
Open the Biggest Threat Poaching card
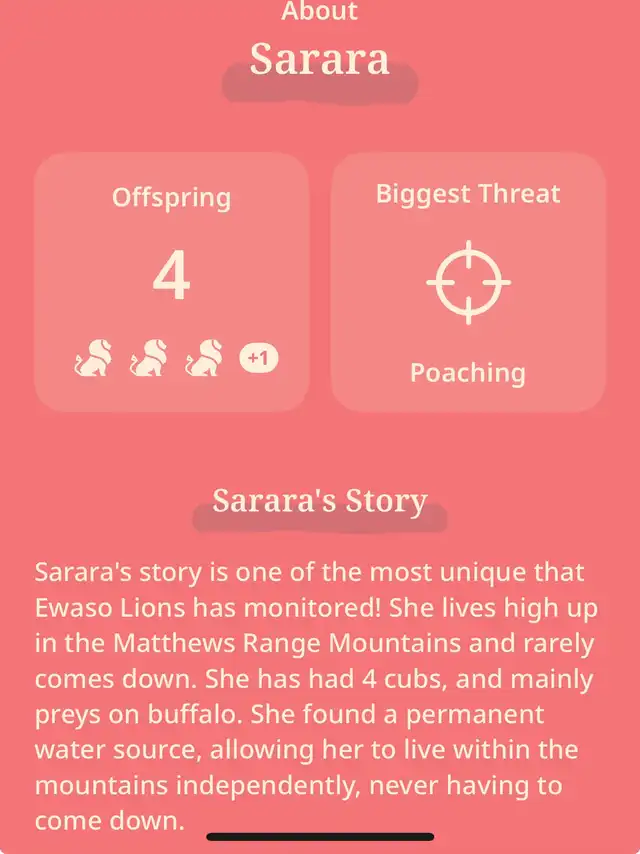pyautogui.click(x=468, y=282)
